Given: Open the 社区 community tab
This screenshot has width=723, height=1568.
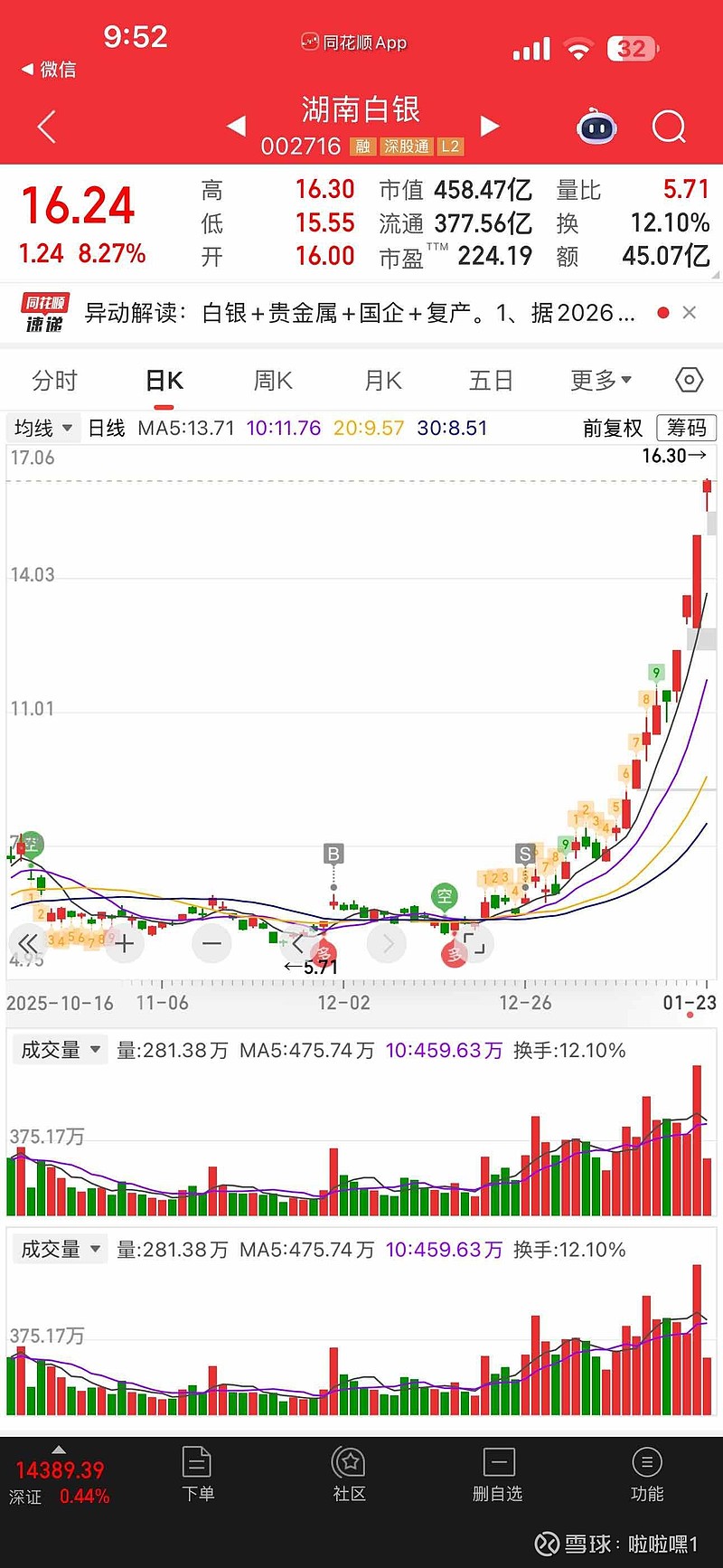Looking at the screenshot, I should pyautogui.click(x=349, y=1473).
